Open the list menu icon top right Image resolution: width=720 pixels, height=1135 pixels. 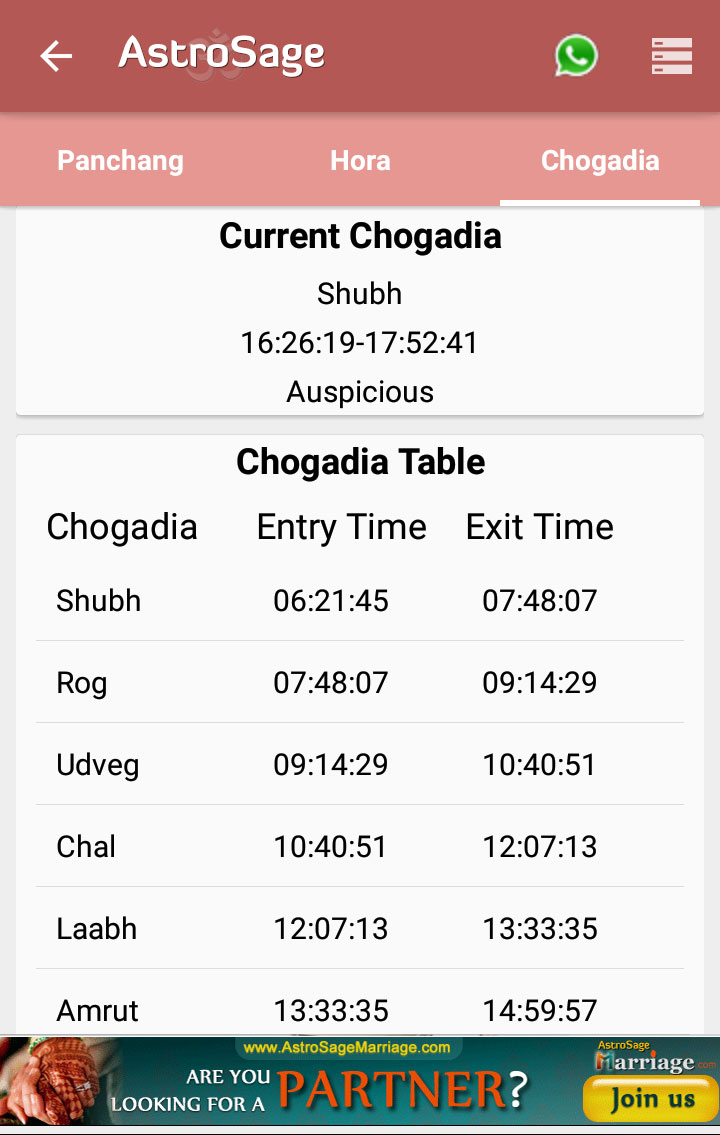(x=671, y=56)
